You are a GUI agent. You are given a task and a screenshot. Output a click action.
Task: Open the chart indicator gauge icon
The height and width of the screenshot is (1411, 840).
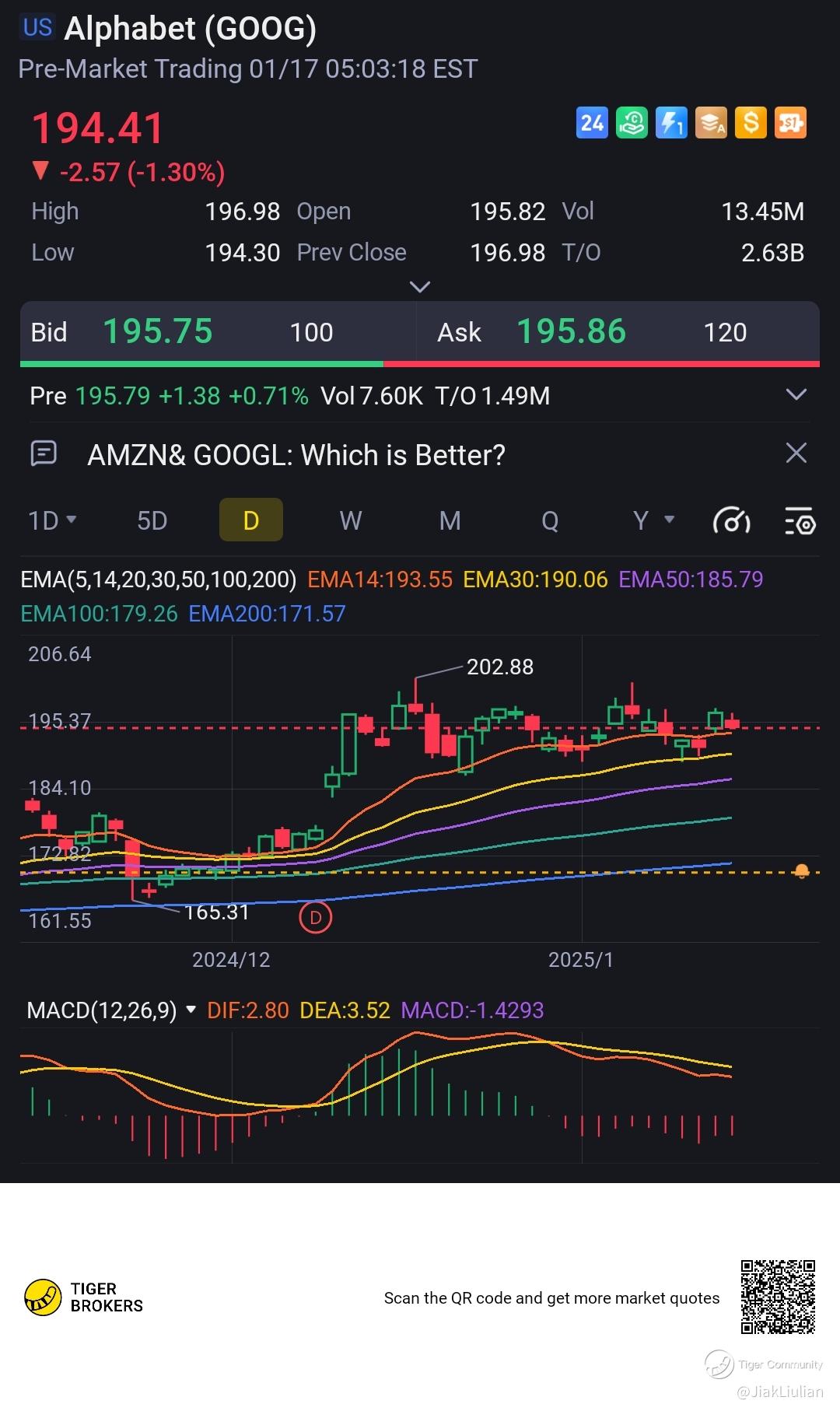click(x=731, y=520)
